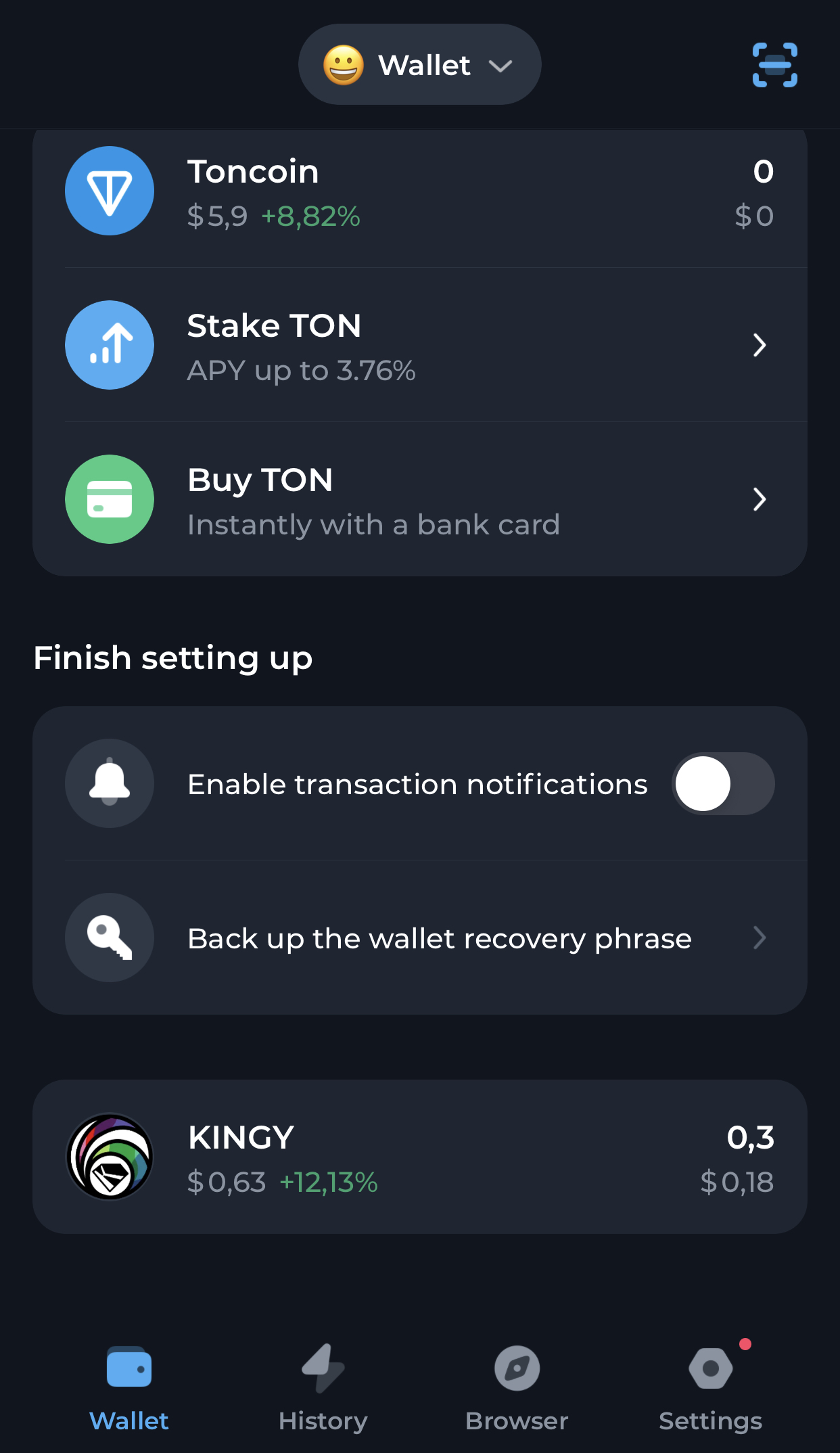Open the Wallet account switcher dropdown
This screenshot has height=1453, width=840.
[x=419, y=65]
